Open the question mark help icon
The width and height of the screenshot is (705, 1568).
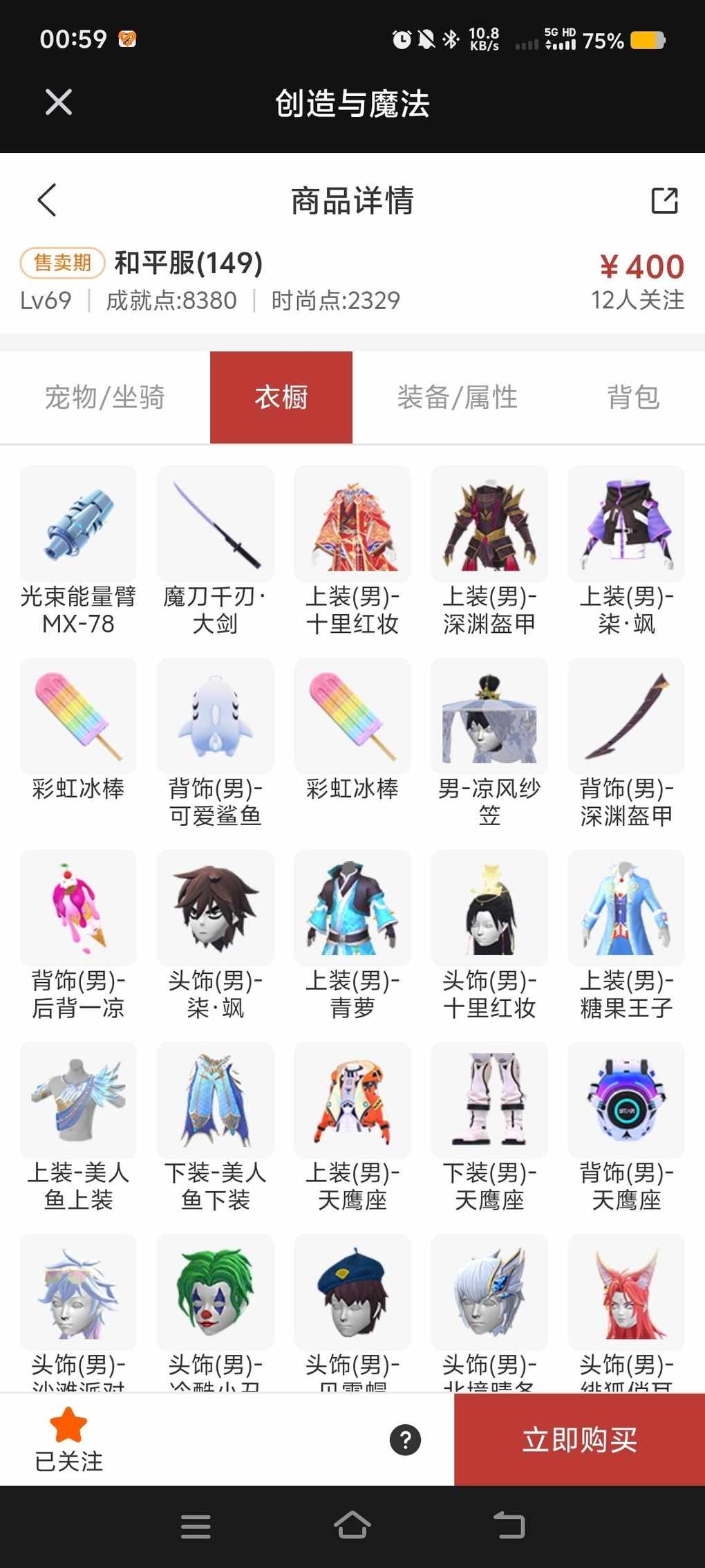[405, 1439]
